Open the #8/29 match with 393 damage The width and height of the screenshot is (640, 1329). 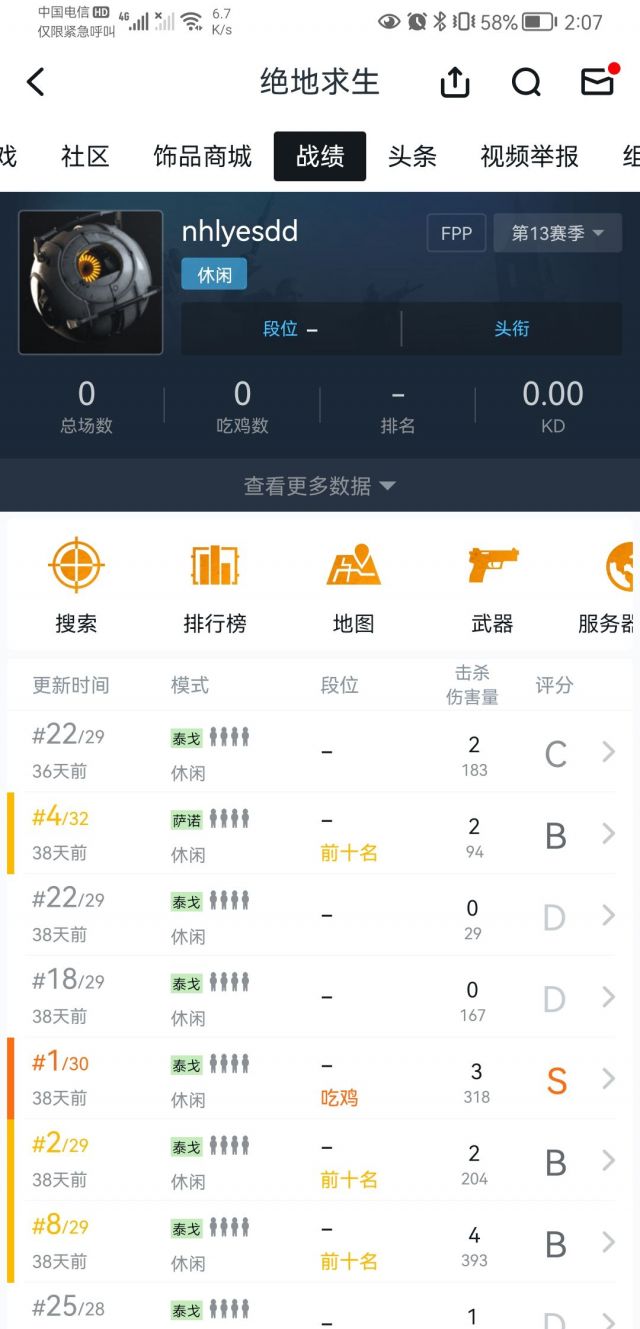click(320, 1243)
